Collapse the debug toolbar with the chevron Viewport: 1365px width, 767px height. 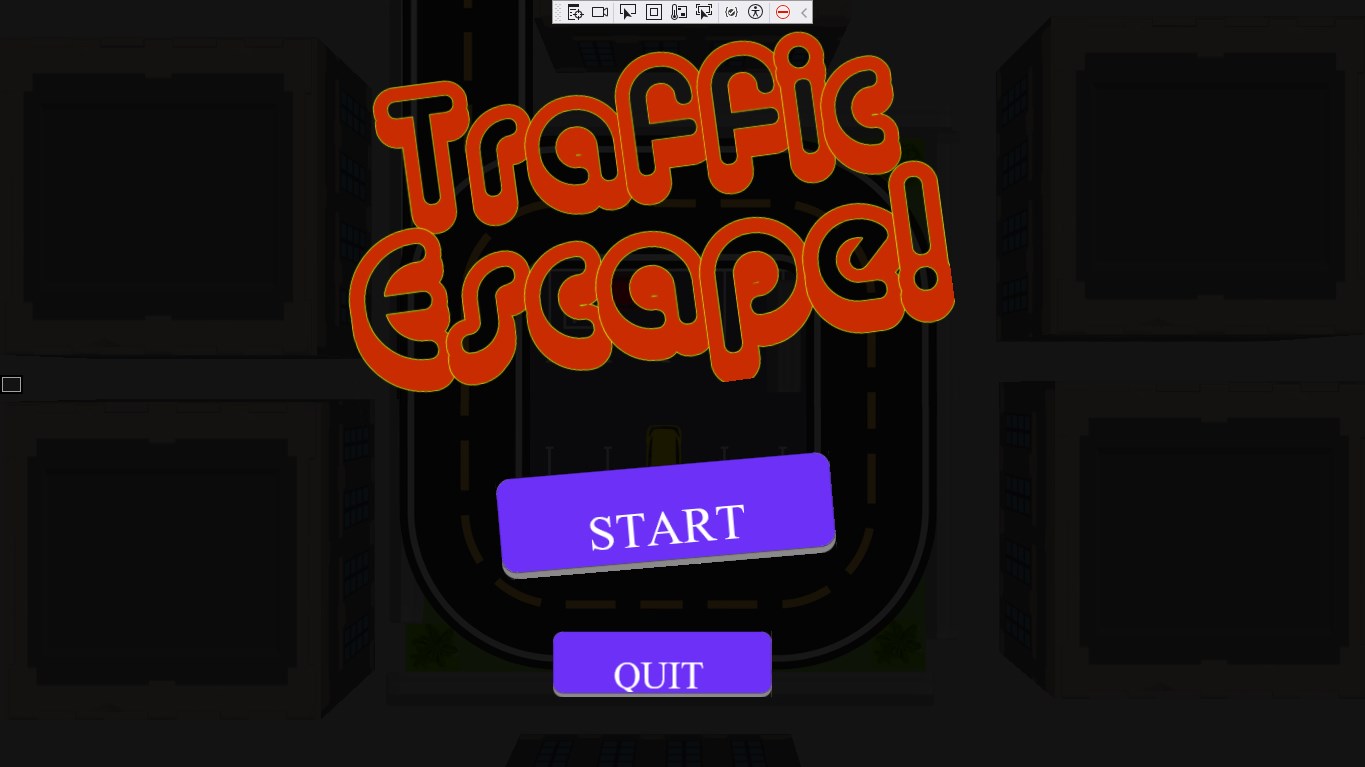point(804,13)
